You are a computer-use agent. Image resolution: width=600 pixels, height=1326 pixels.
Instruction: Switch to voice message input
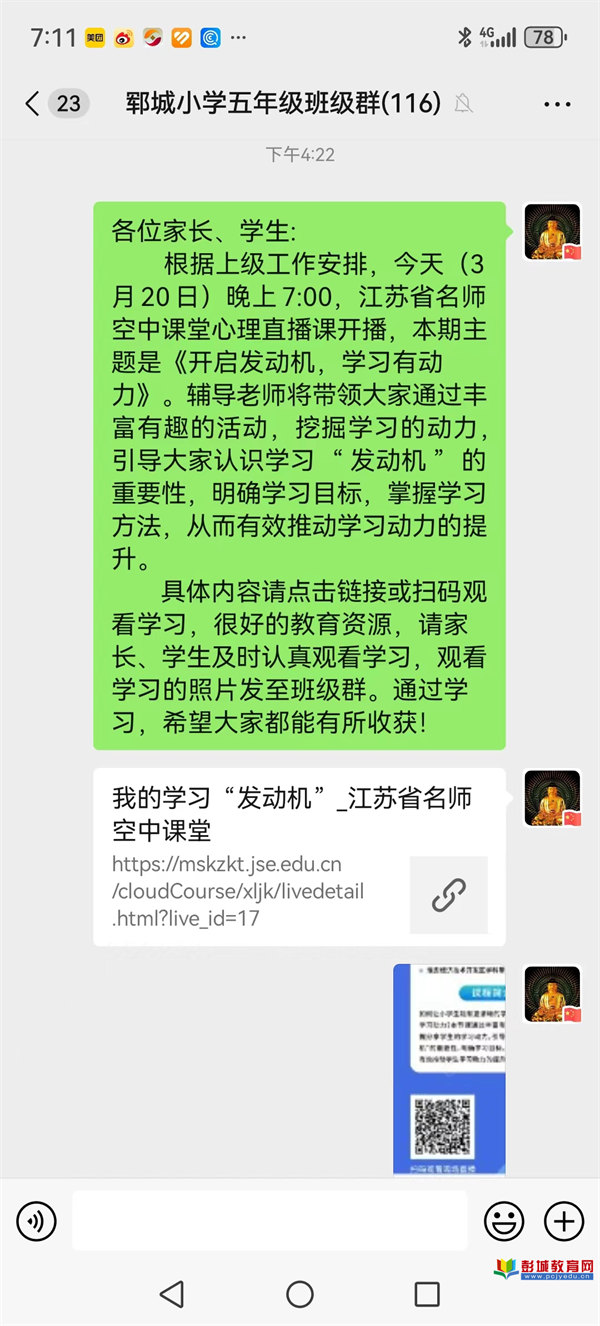[37, 1221]
